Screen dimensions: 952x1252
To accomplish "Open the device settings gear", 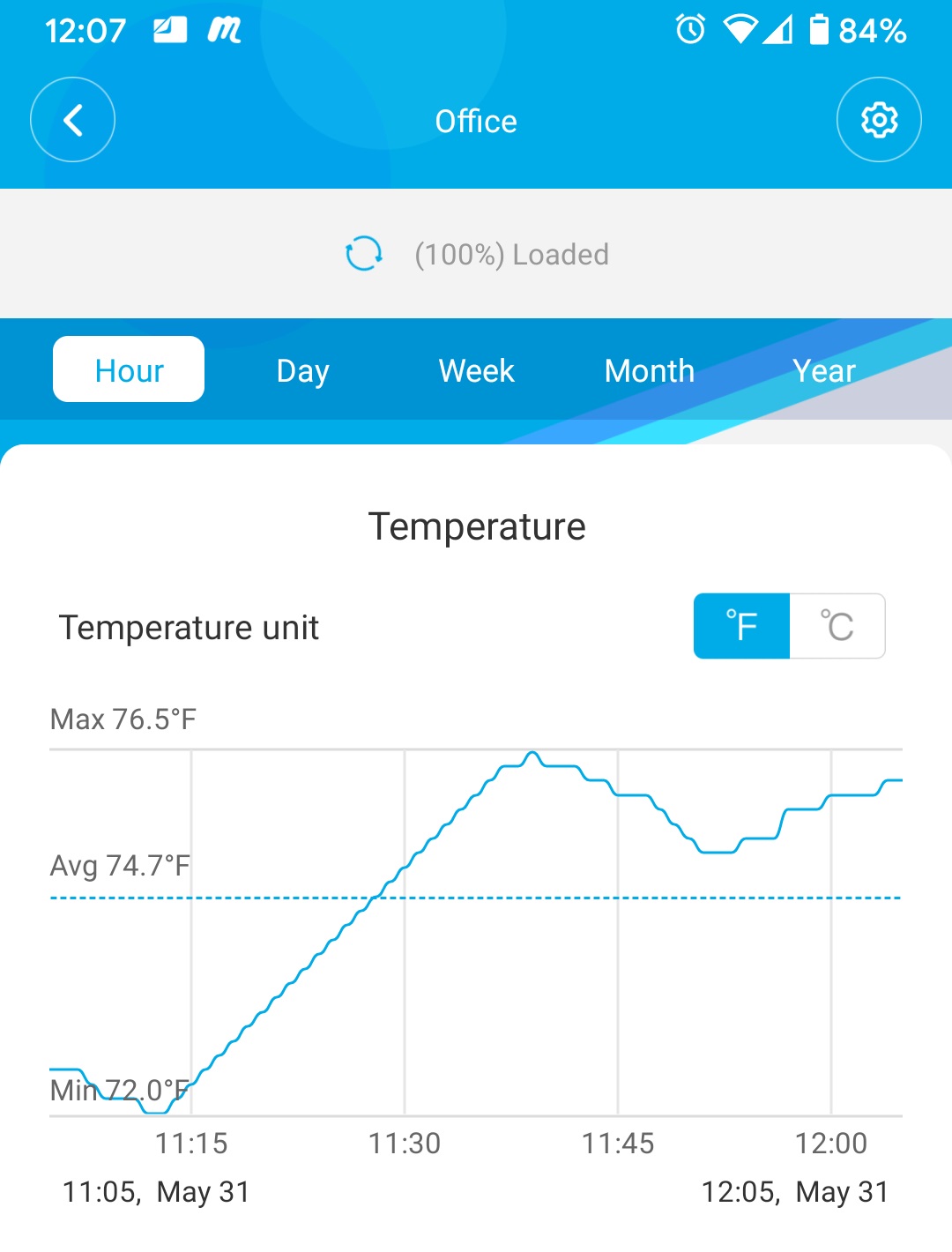I will tap(879, 119).
